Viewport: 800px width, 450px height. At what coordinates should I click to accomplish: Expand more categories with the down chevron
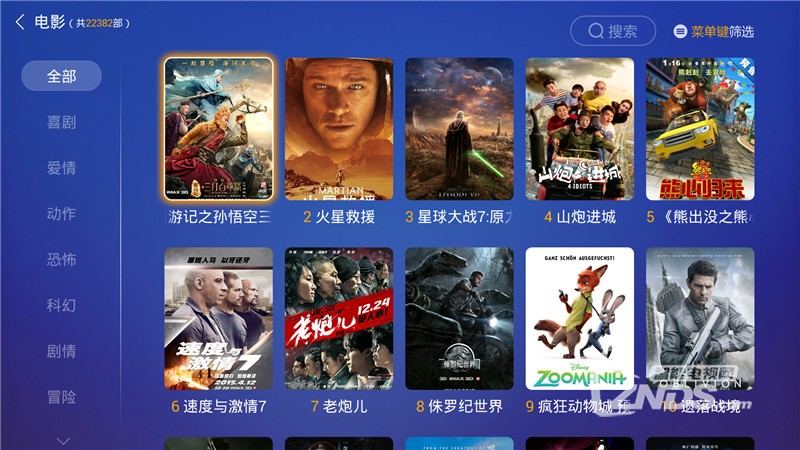62,440
